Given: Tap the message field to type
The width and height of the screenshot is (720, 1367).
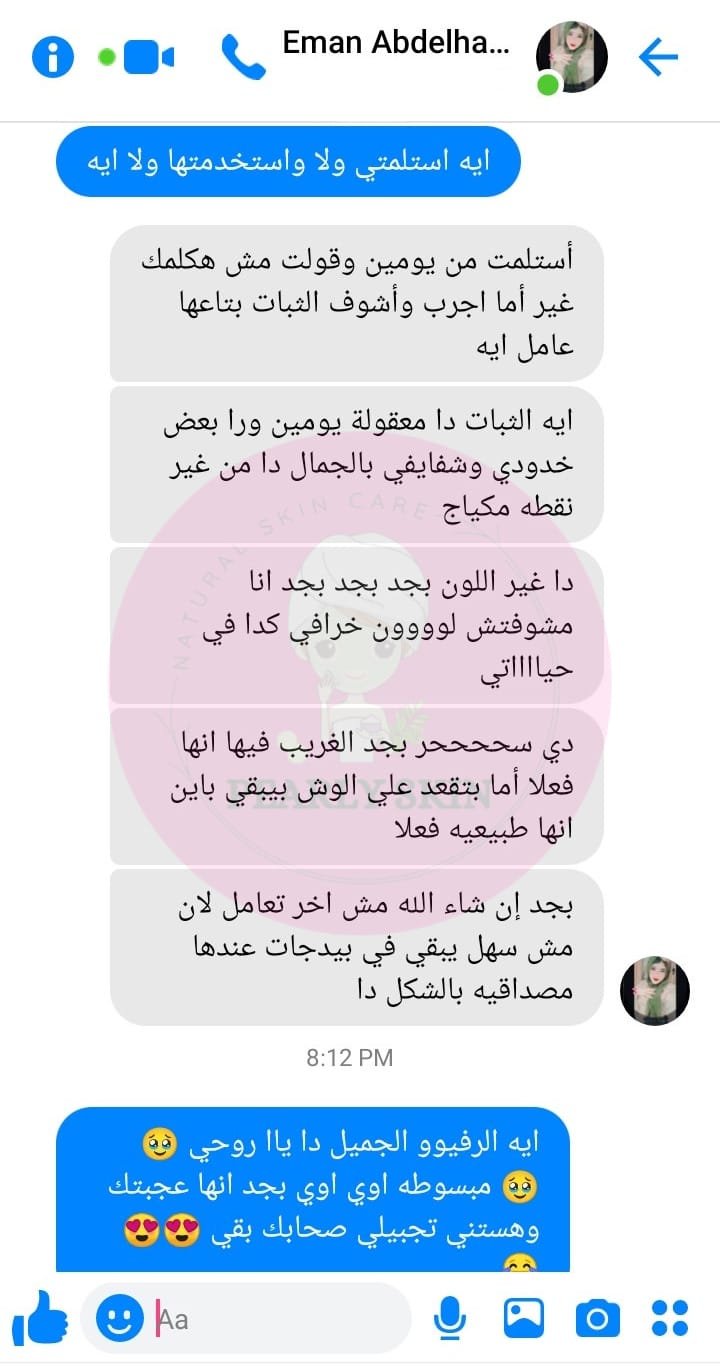Looking at the screenshot, I should coord(280,1319).
